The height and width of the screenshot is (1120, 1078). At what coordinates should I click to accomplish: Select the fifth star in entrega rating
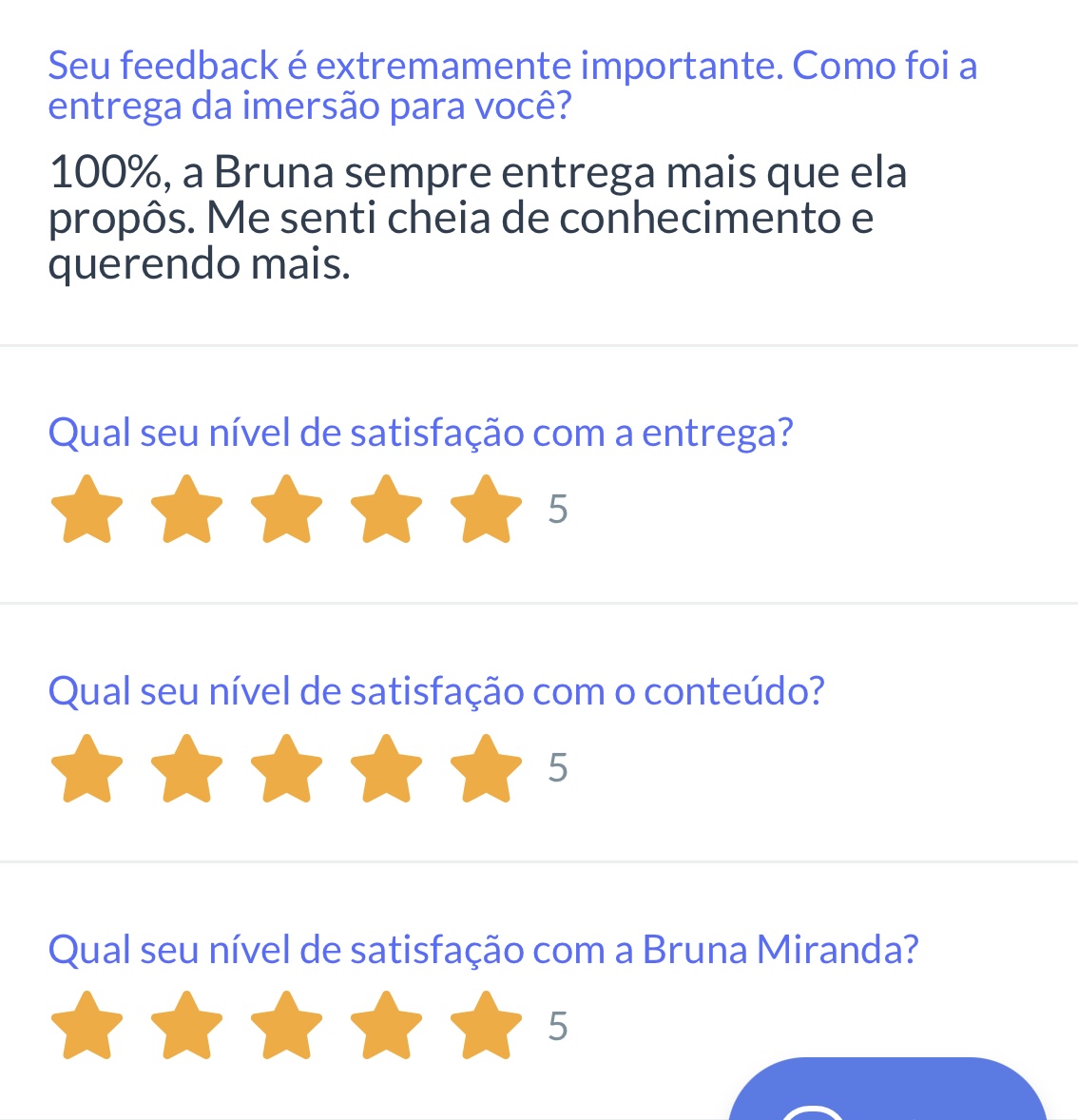click(x=487, y=511)
